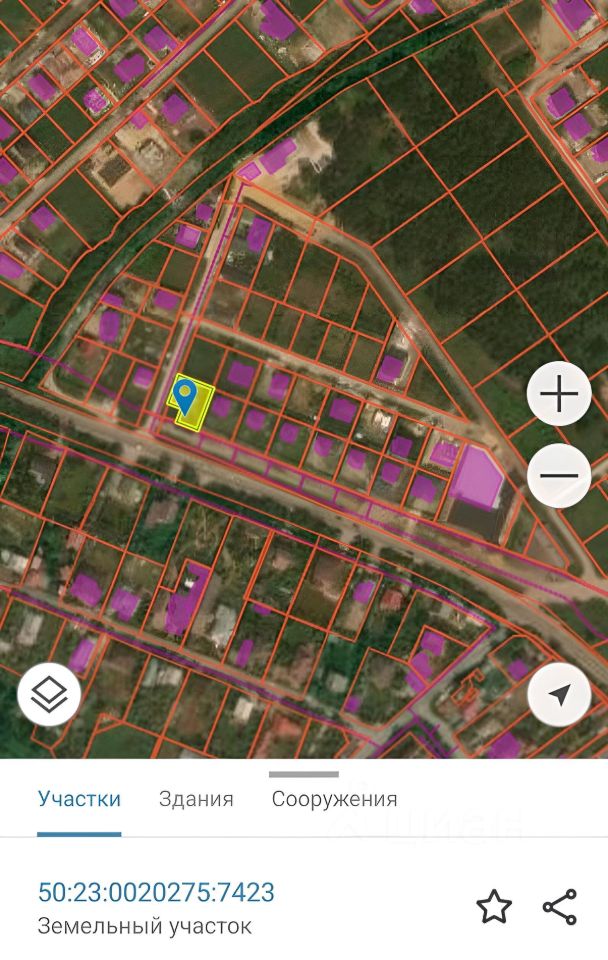
Task: Select the Участки tab
Action: pyautogui.click(x=79, y=799)
